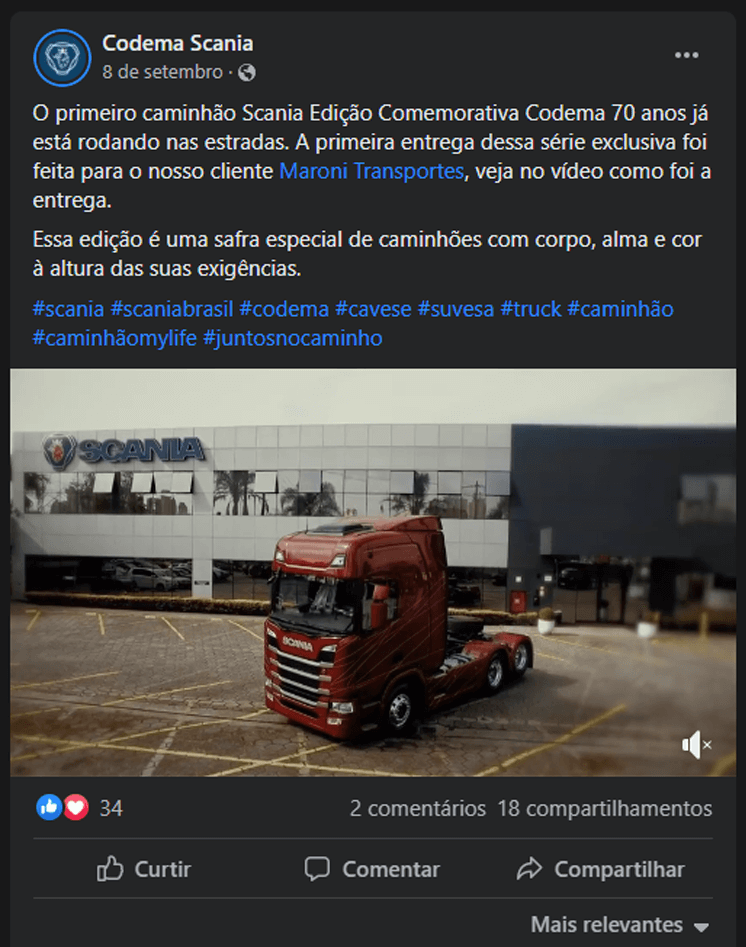The height and width of the screenshot is (947, 746).
Task: Open the #caminhãomylife hashtag
Action: [x=114, y=337]
